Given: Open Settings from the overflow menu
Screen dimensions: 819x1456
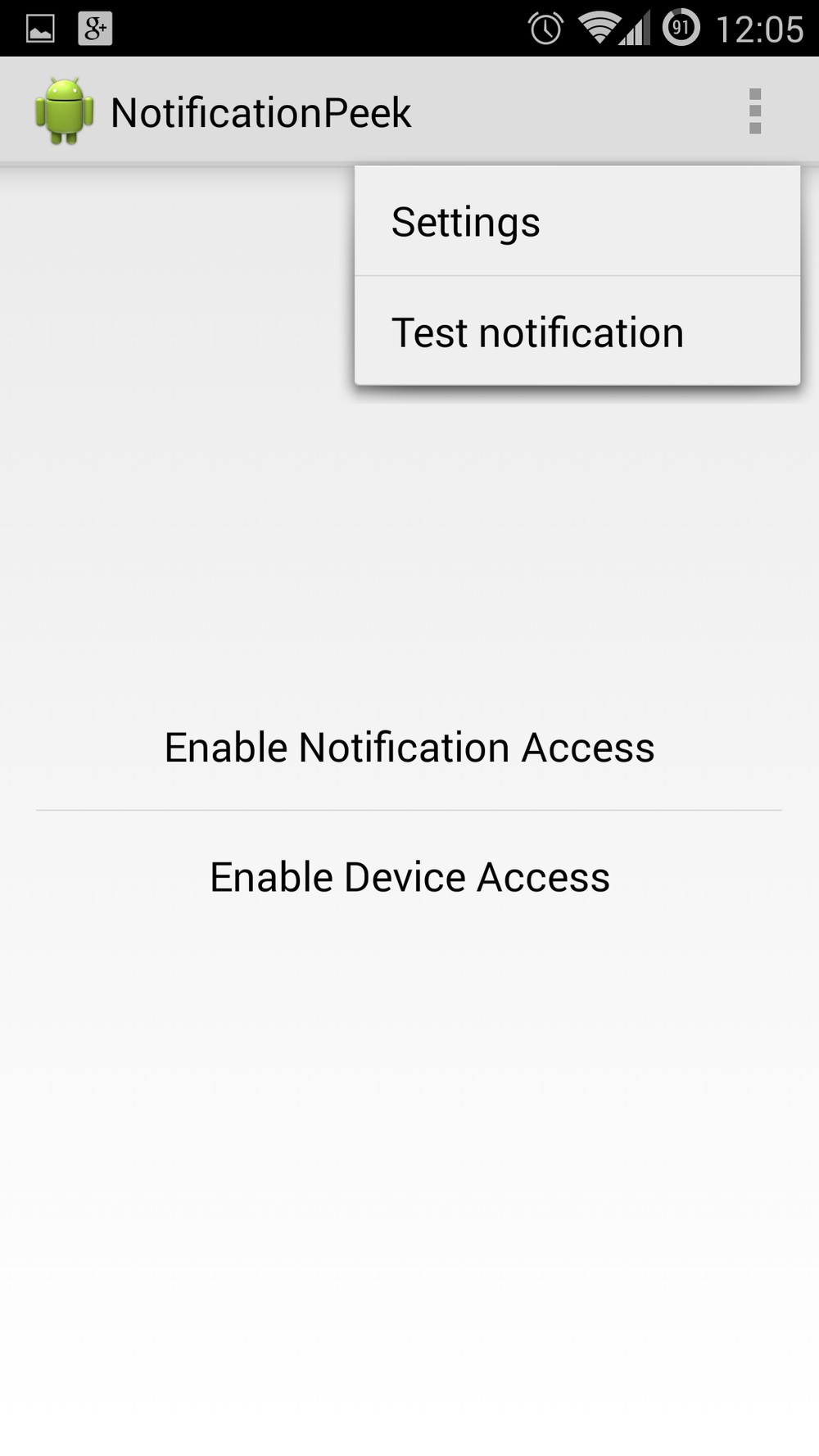Looking at the screenshot, I should (577, 221).
